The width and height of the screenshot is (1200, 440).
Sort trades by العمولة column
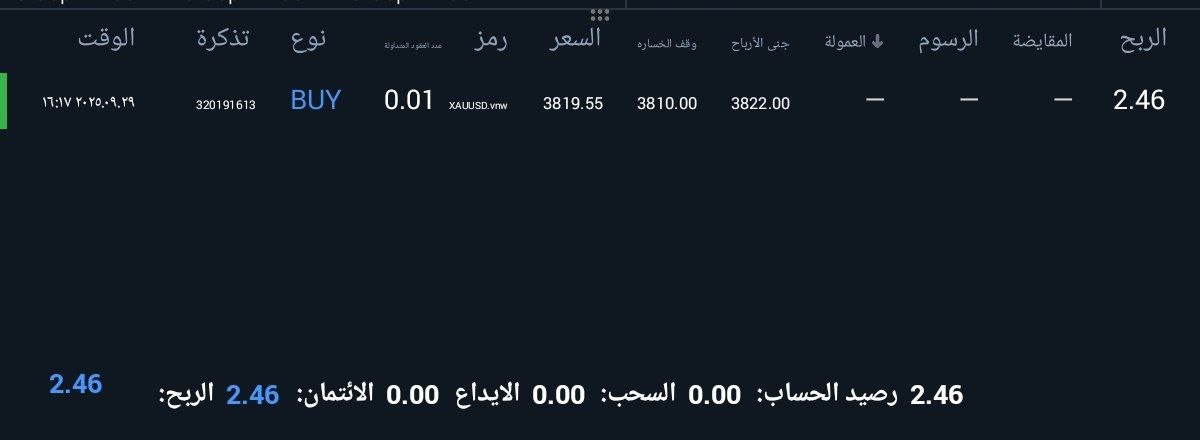(853, 42)
